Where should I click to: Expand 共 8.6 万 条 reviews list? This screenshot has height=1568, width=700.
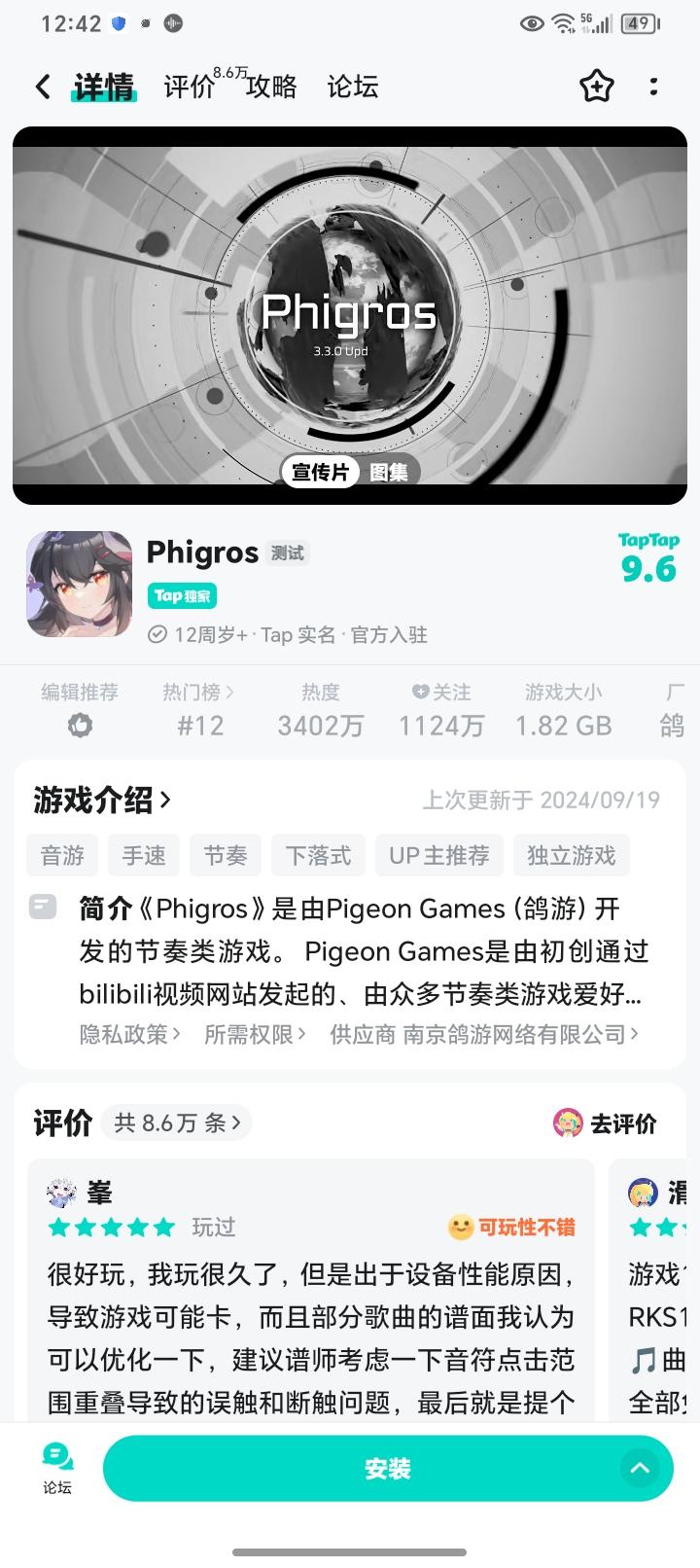[175, 1123]
